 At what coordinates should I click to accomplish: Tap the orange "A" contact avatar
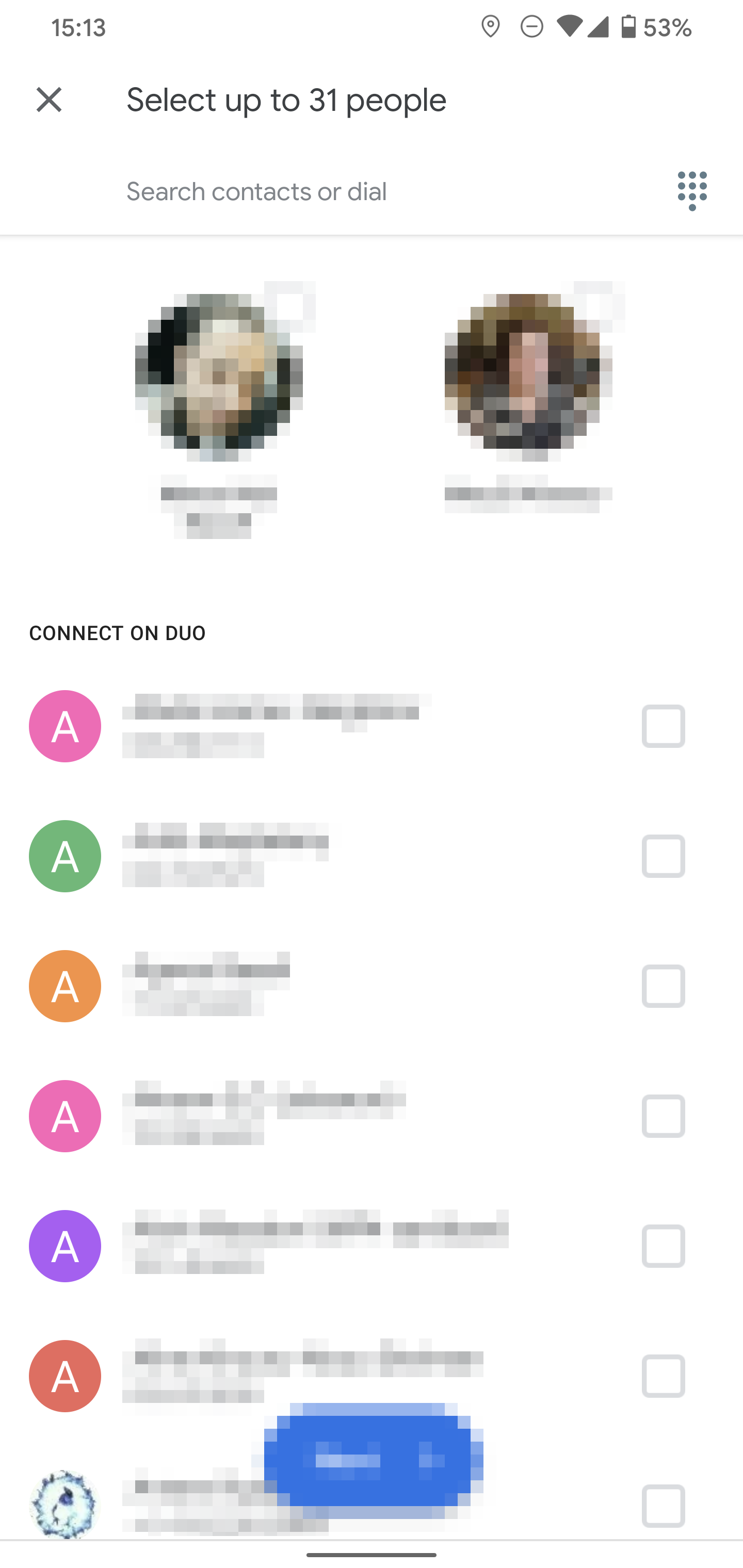point(64,986)
